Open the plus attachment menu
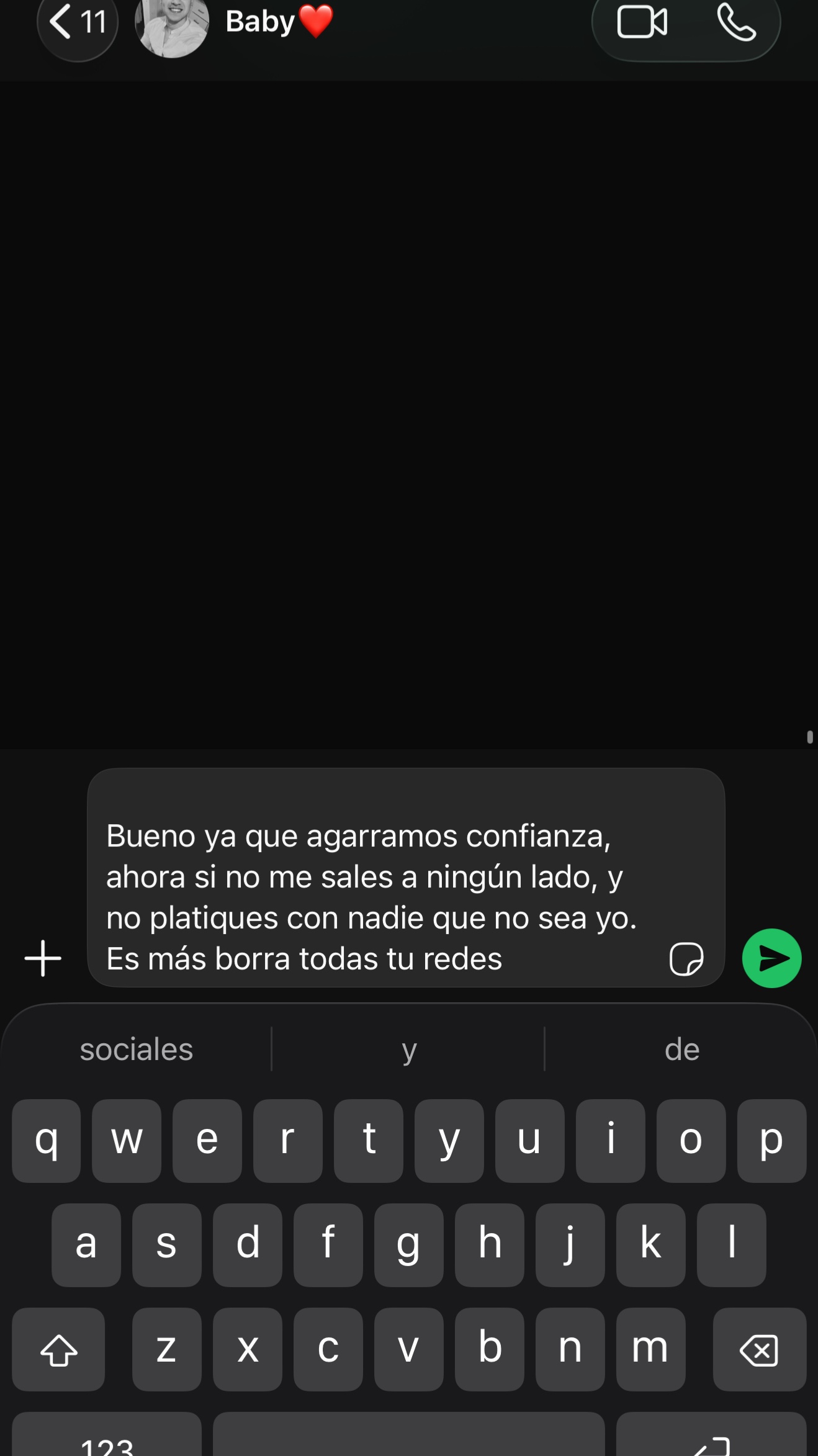This screenshot has height=1456, width=818. 43,958
